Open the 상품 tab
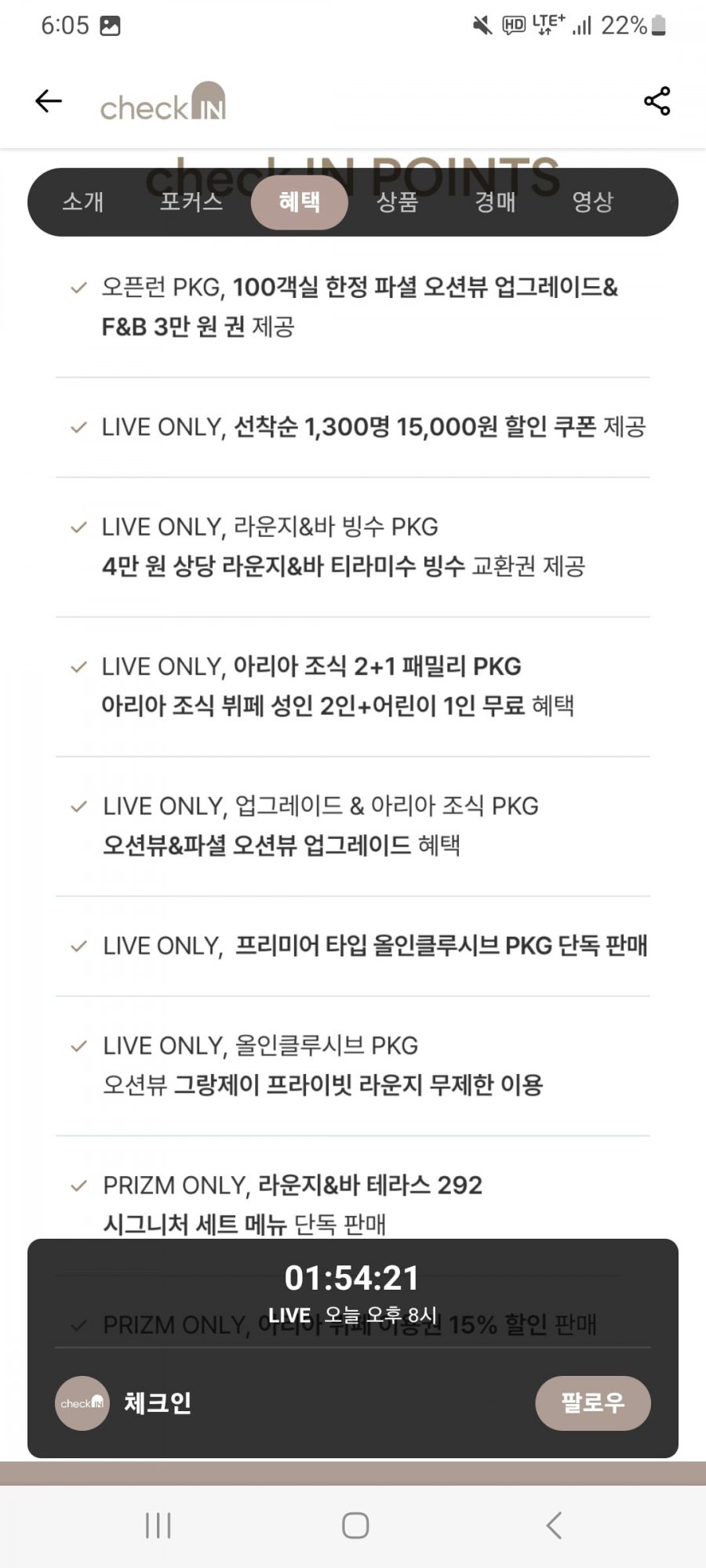Image resolution: width=706 pixels, height=1568 pixels. pos(397,202)
